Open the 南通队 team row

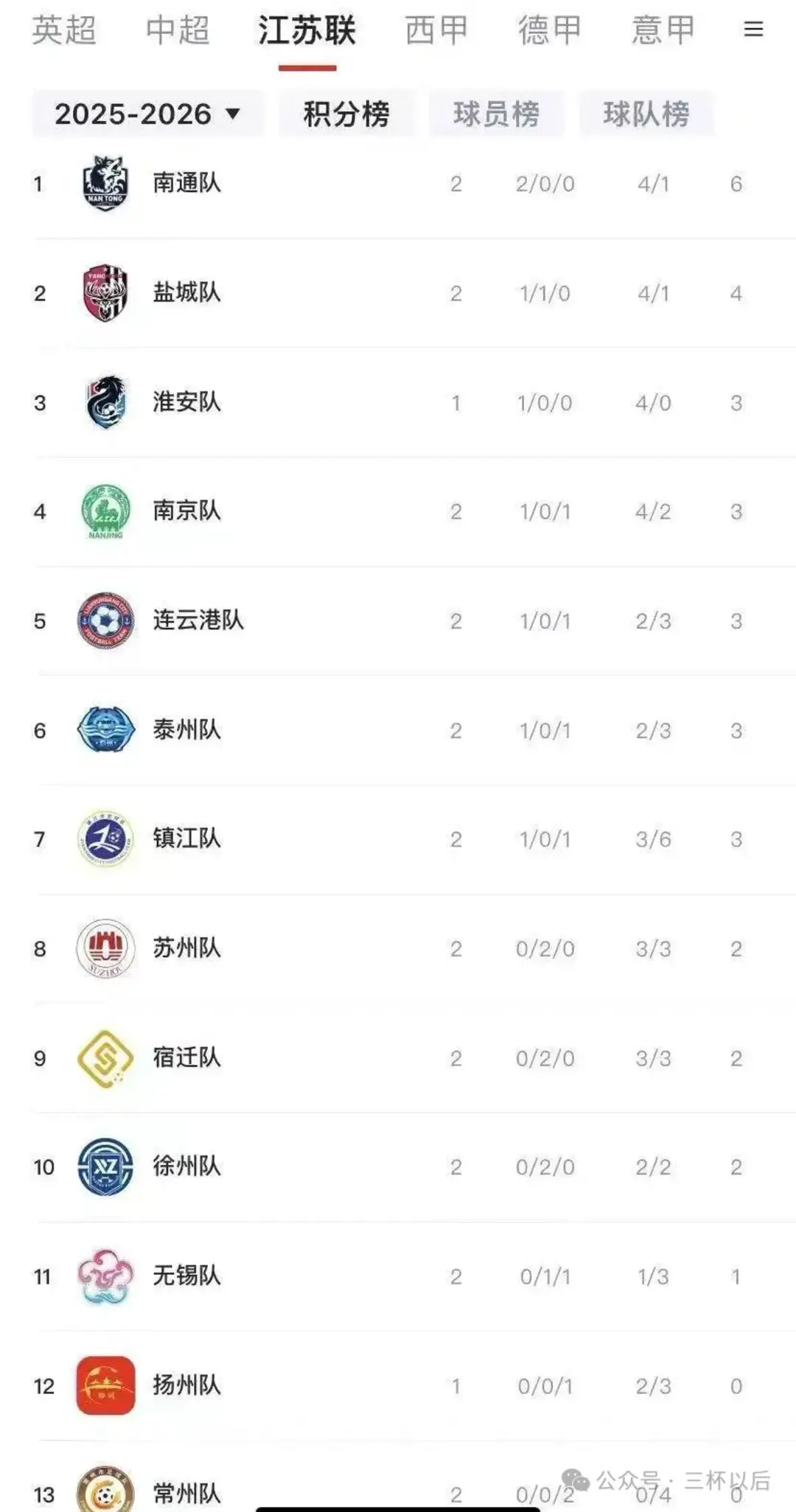[x=413, y=183]
